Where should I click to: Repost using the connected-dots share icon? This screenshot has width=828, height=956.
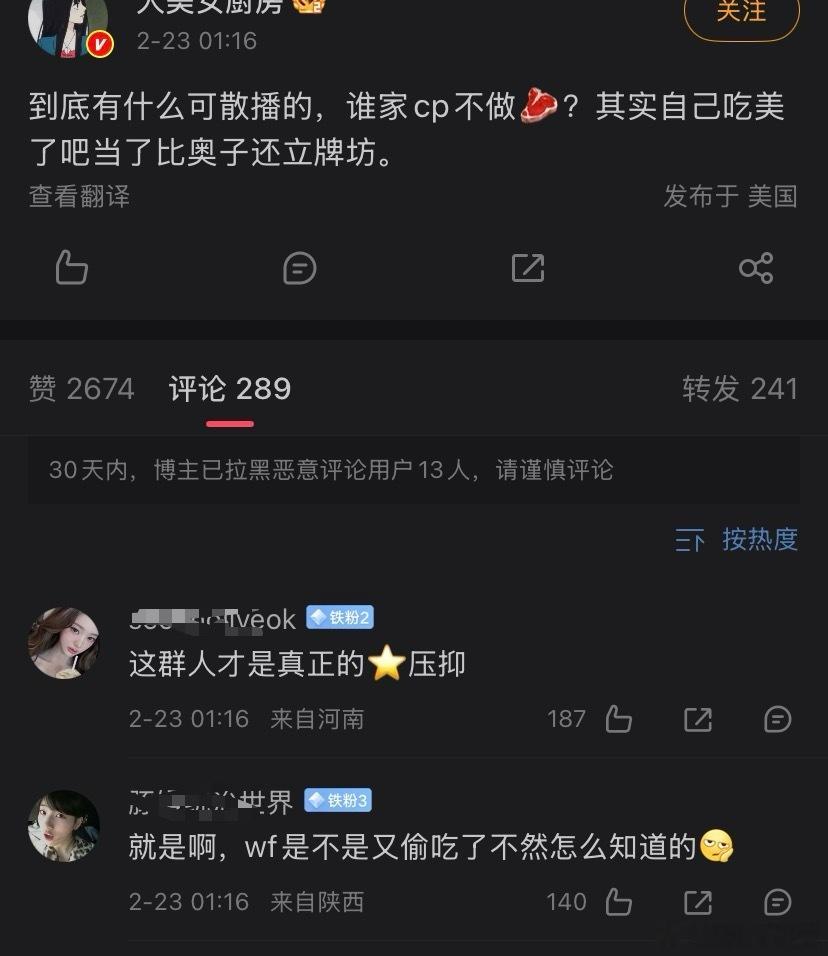(x=755, y=268)
